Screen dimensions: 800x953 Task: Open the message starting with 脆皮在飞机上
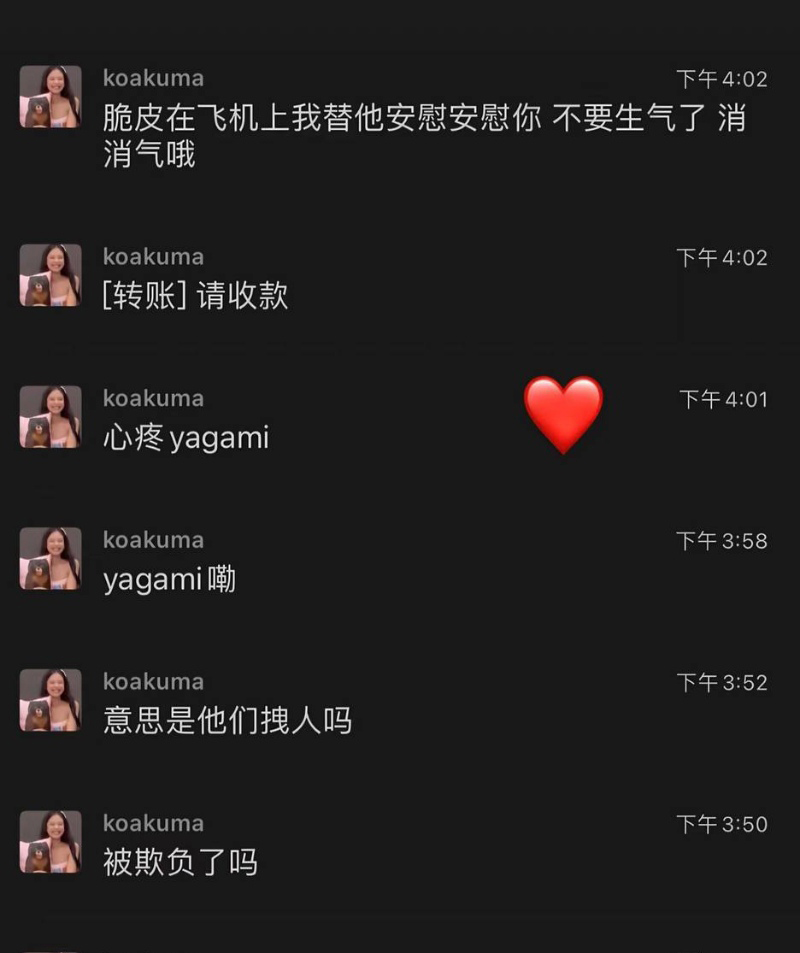point(423,135)
